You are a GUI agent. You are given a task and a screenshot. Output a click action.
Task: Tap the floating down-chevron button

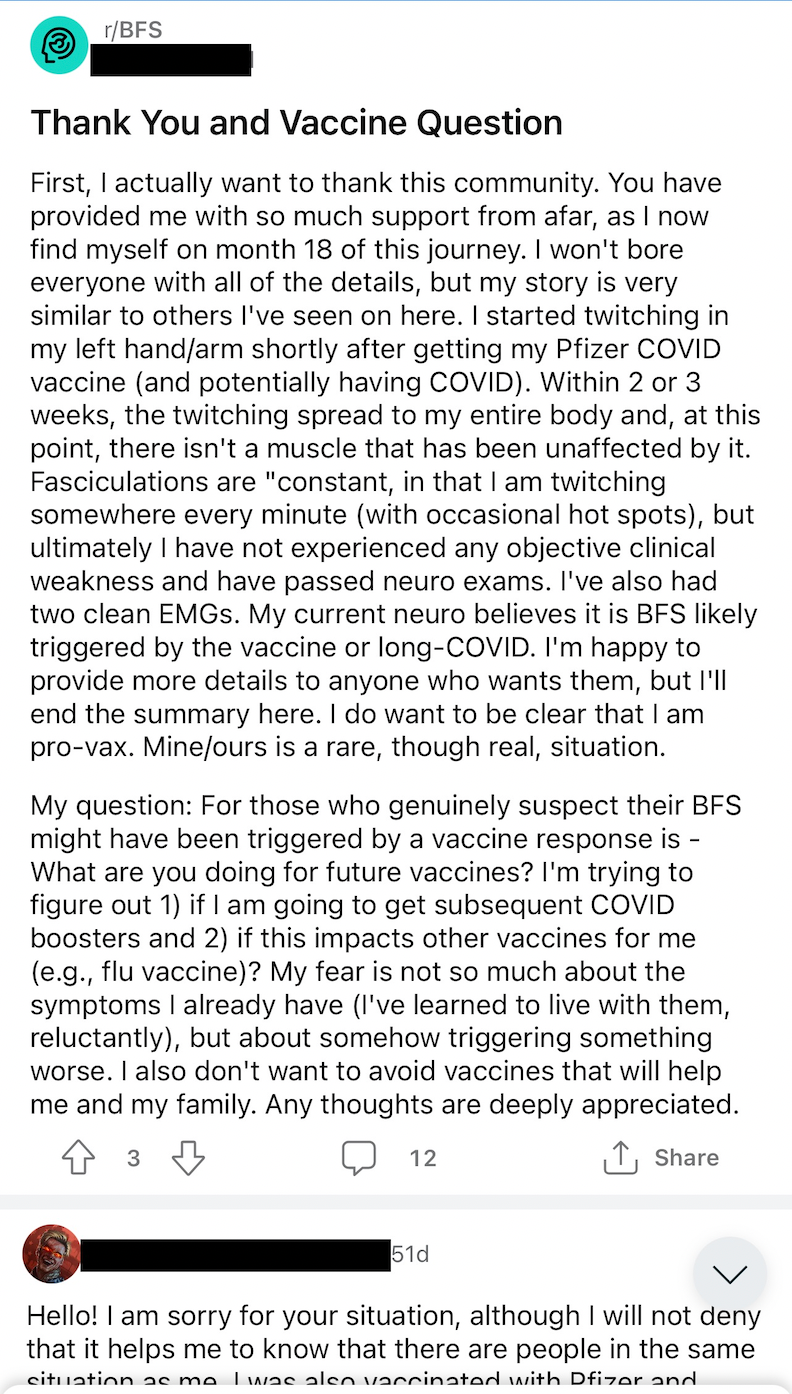tap(730, 1274)
